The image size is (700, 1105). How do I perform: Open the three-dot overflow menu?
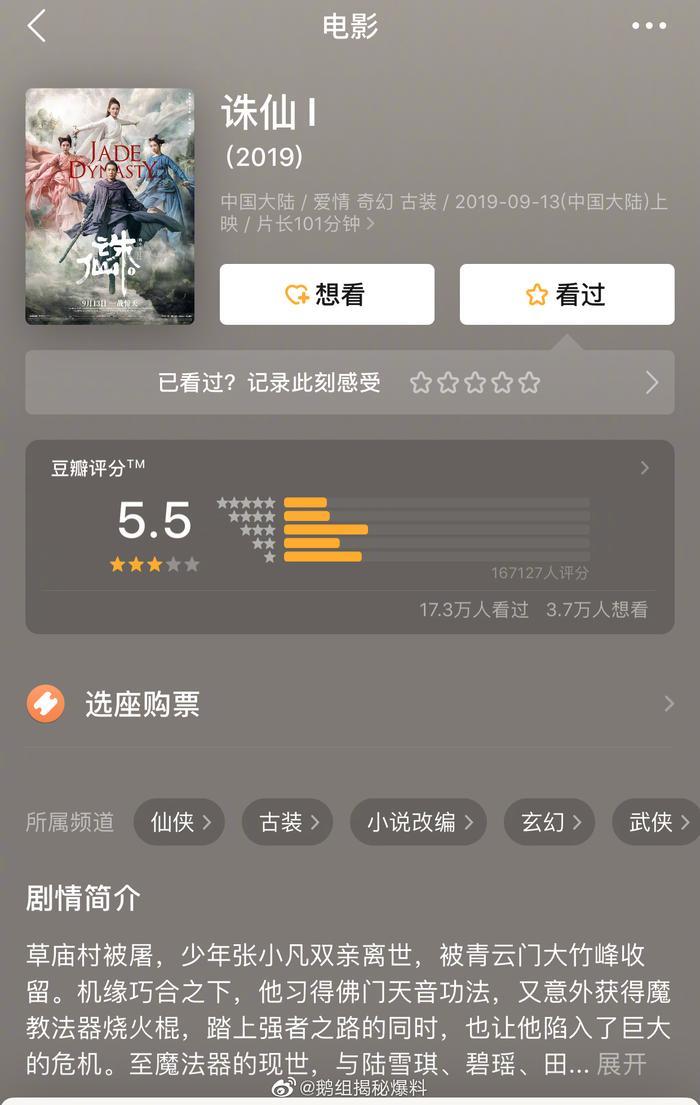649,26
